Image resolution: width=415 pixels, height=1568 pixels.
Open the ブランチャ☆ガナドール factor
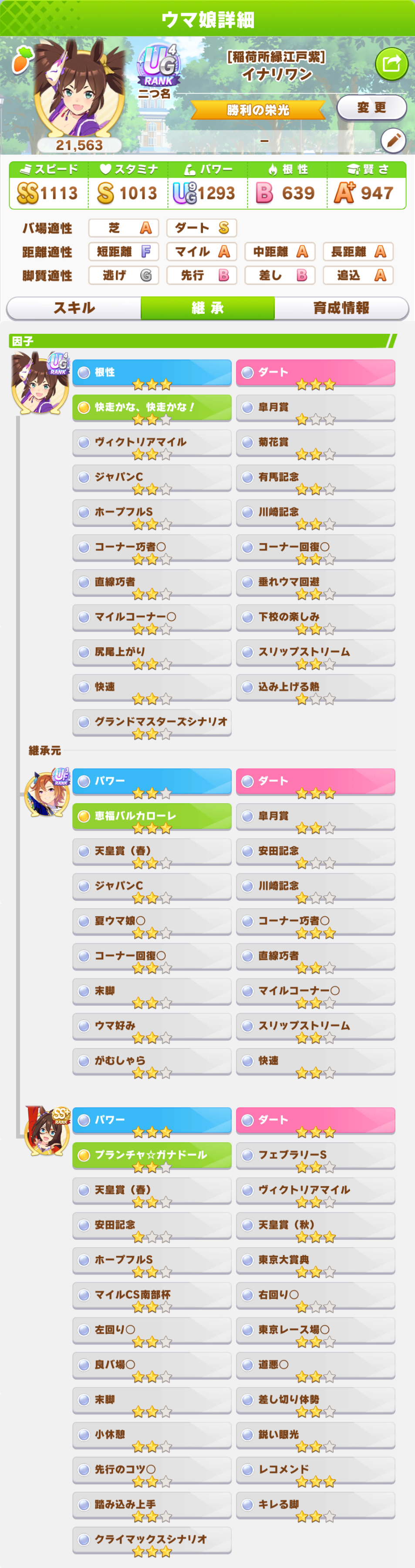click(152, 1155)
